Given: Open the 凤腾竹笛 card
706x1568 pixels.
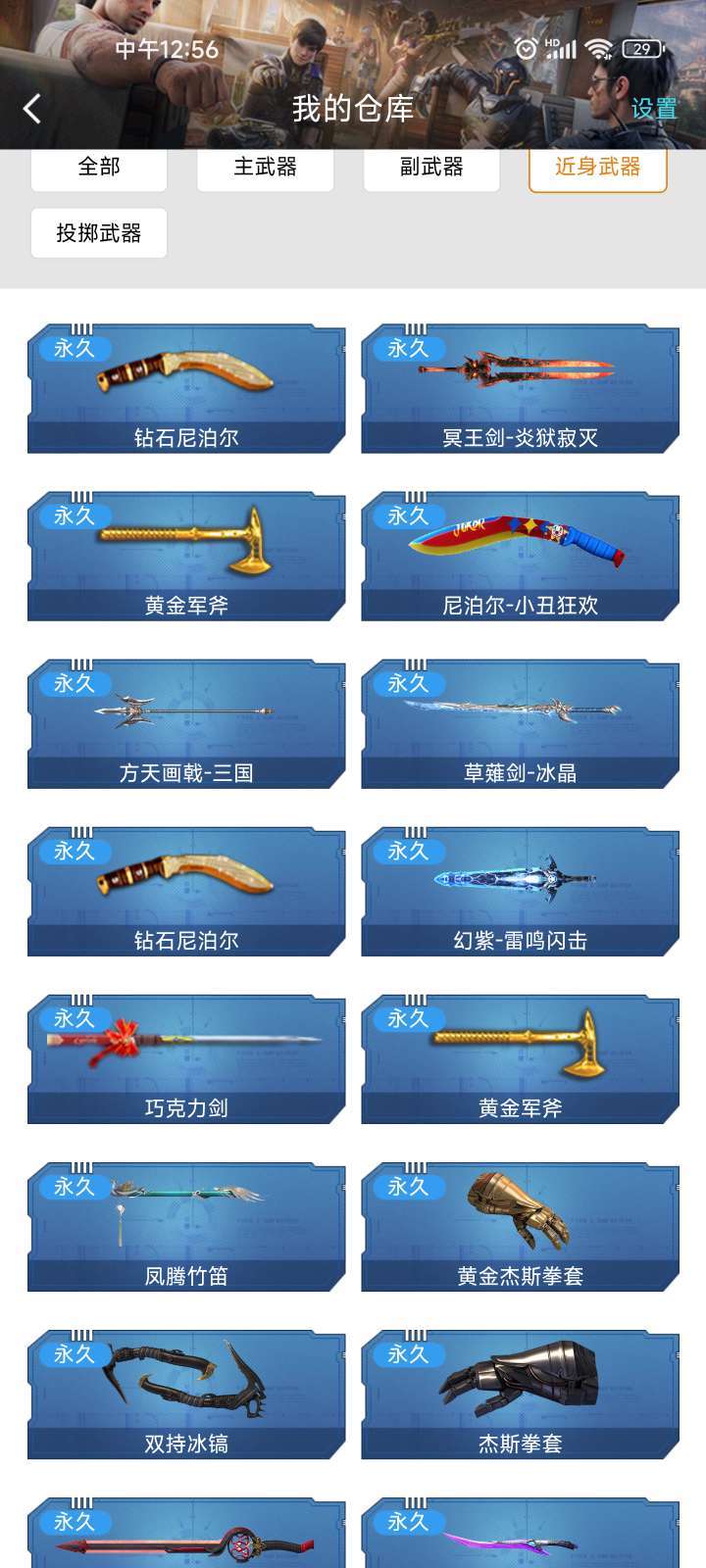Looking at the screenshot, I should (186, 1227).
